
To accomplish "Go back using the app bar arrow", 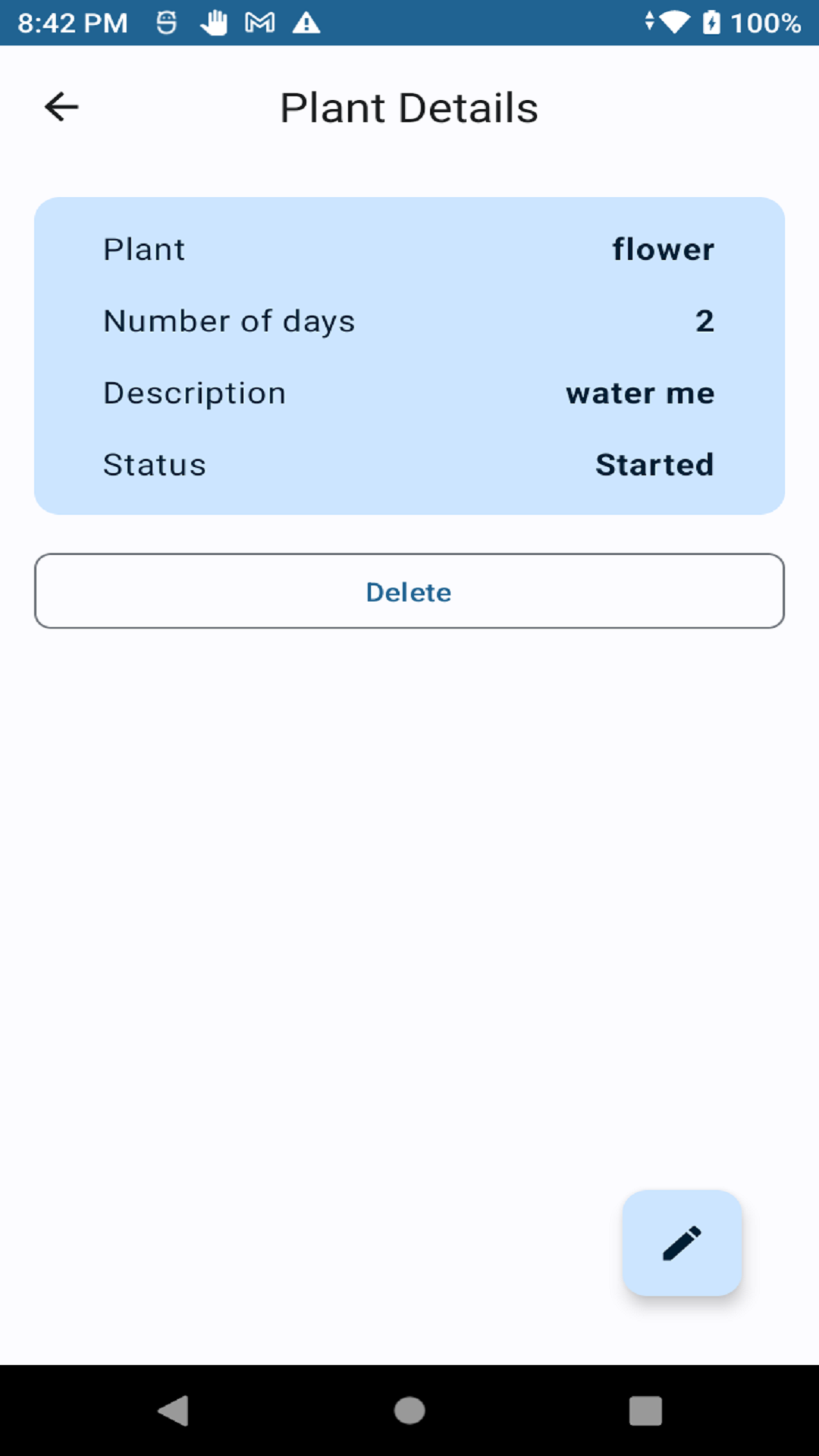I will tap(61, 107).
